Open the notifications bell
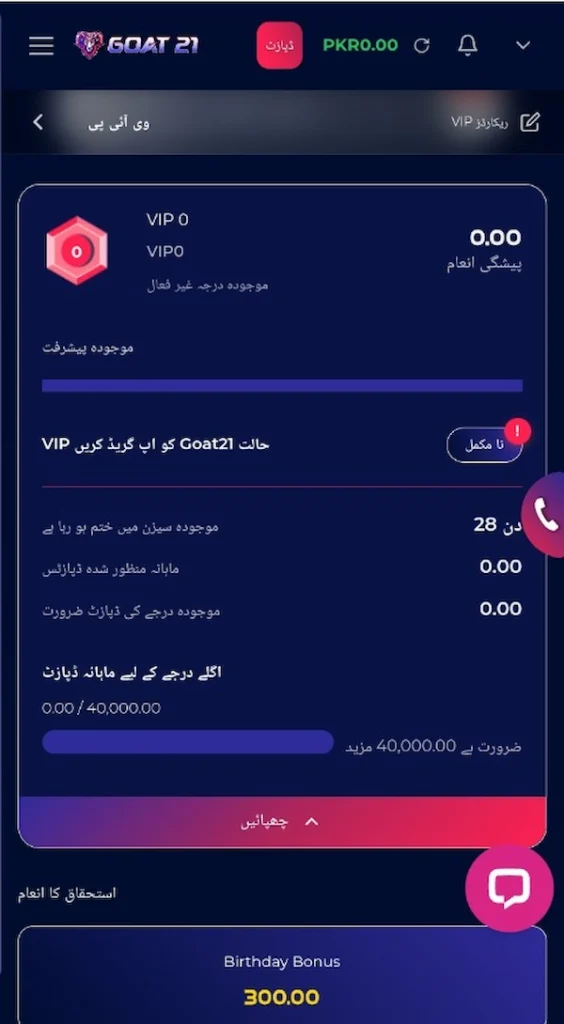Image resolution: width=564 pixels, height=1024 pixels. click(467, 45)
